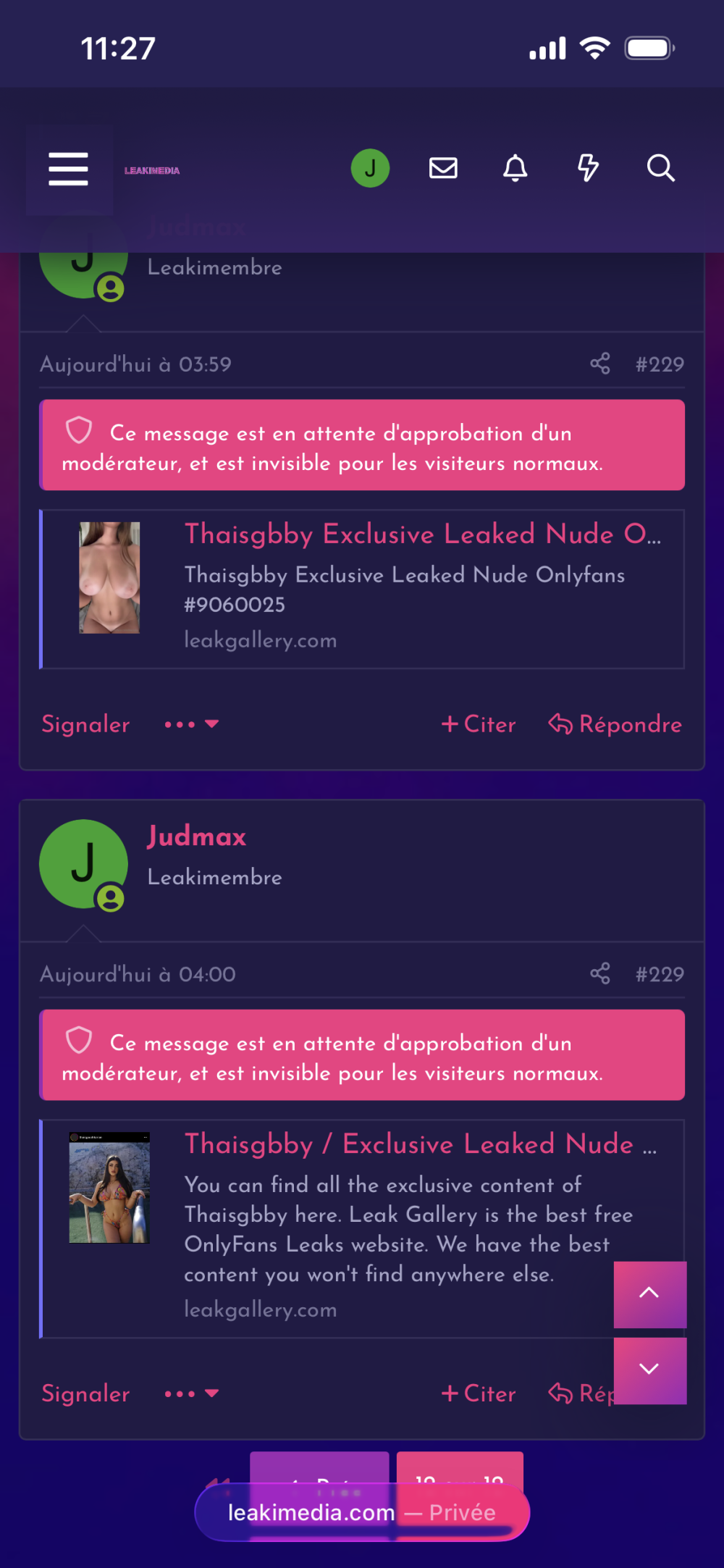Image resolution: width=724 pixels, height=1568 pixels.
Task: Tap Signaler on the 03:59 post
Action: point(85,724)
